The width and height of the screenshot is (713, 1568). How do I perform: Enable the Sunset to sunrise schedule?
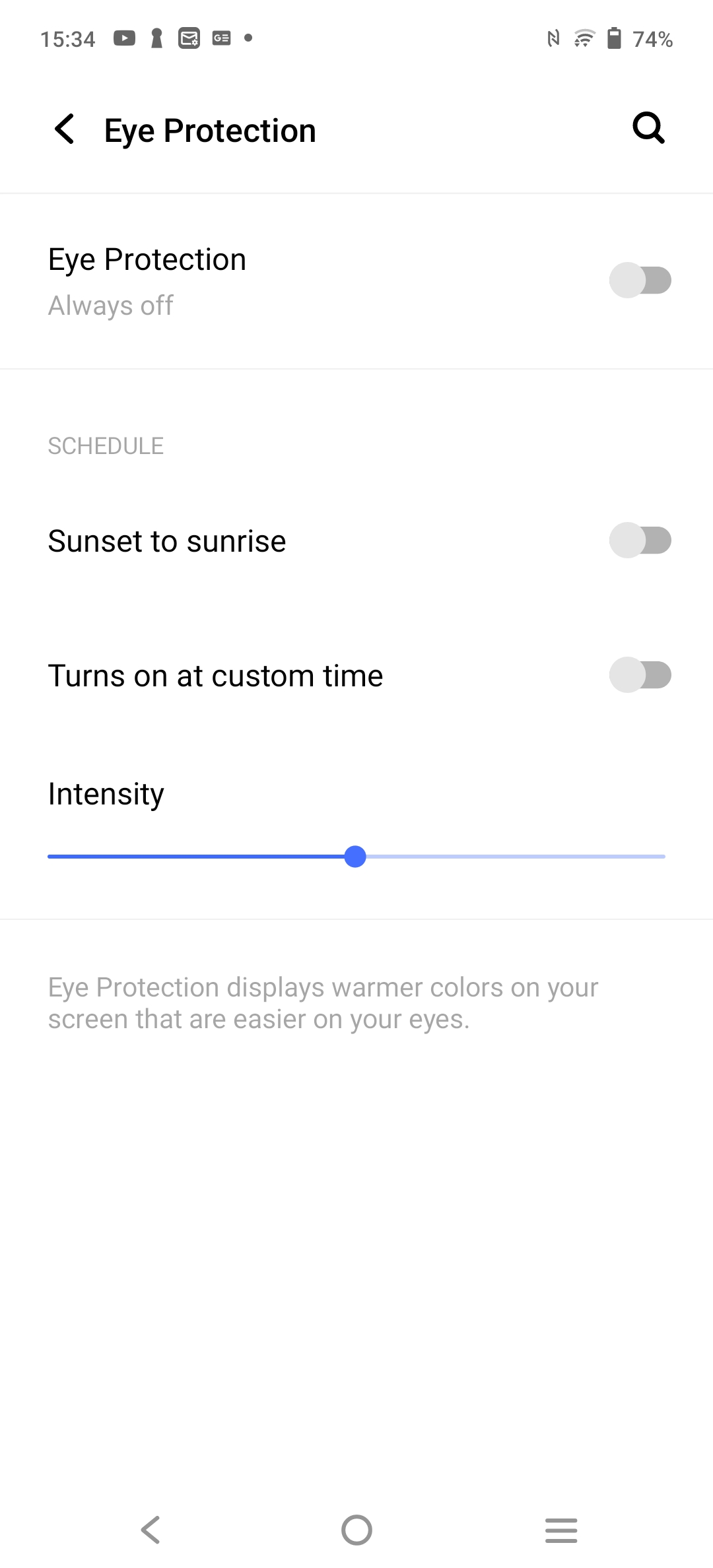(640, 540)
